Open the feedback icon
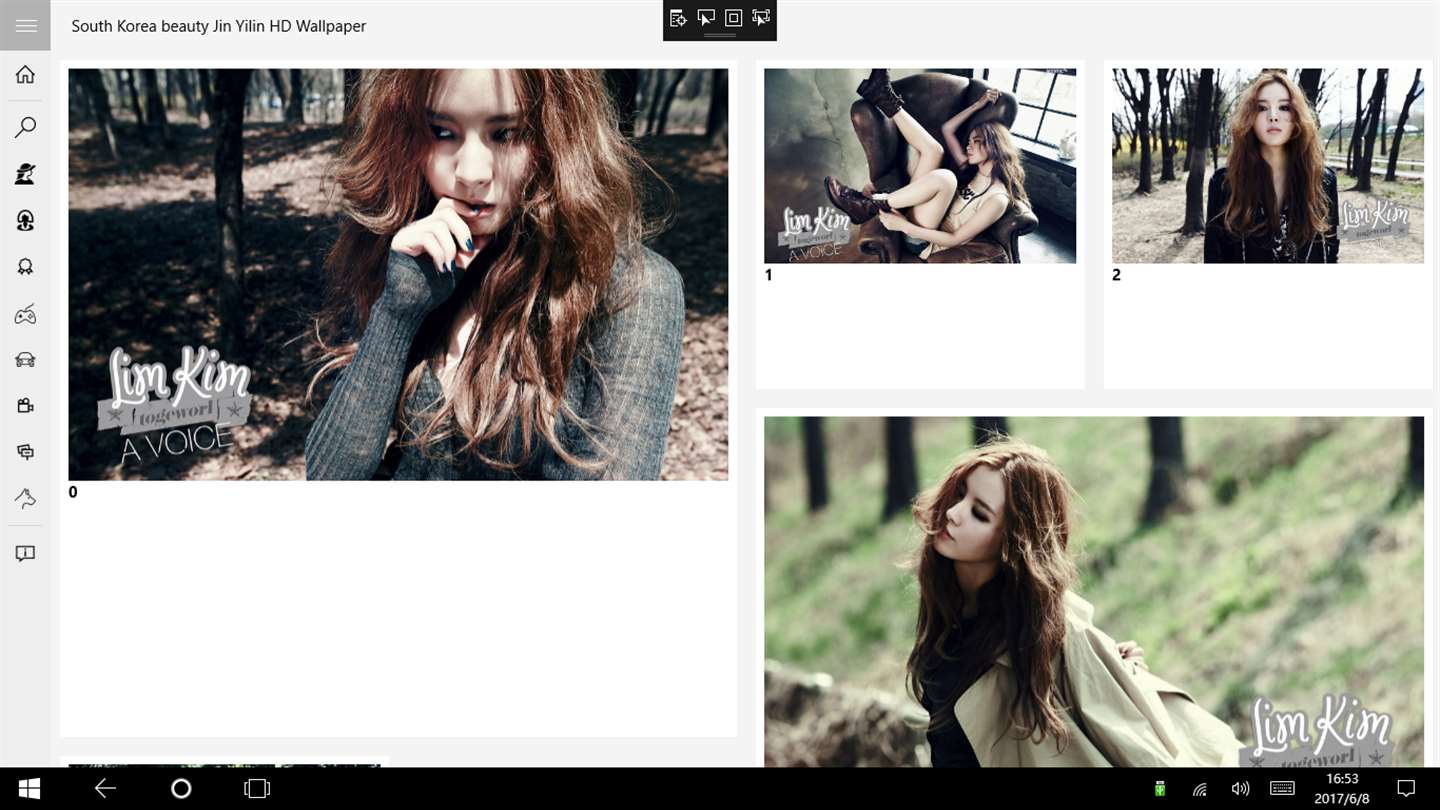 point(25,553)
